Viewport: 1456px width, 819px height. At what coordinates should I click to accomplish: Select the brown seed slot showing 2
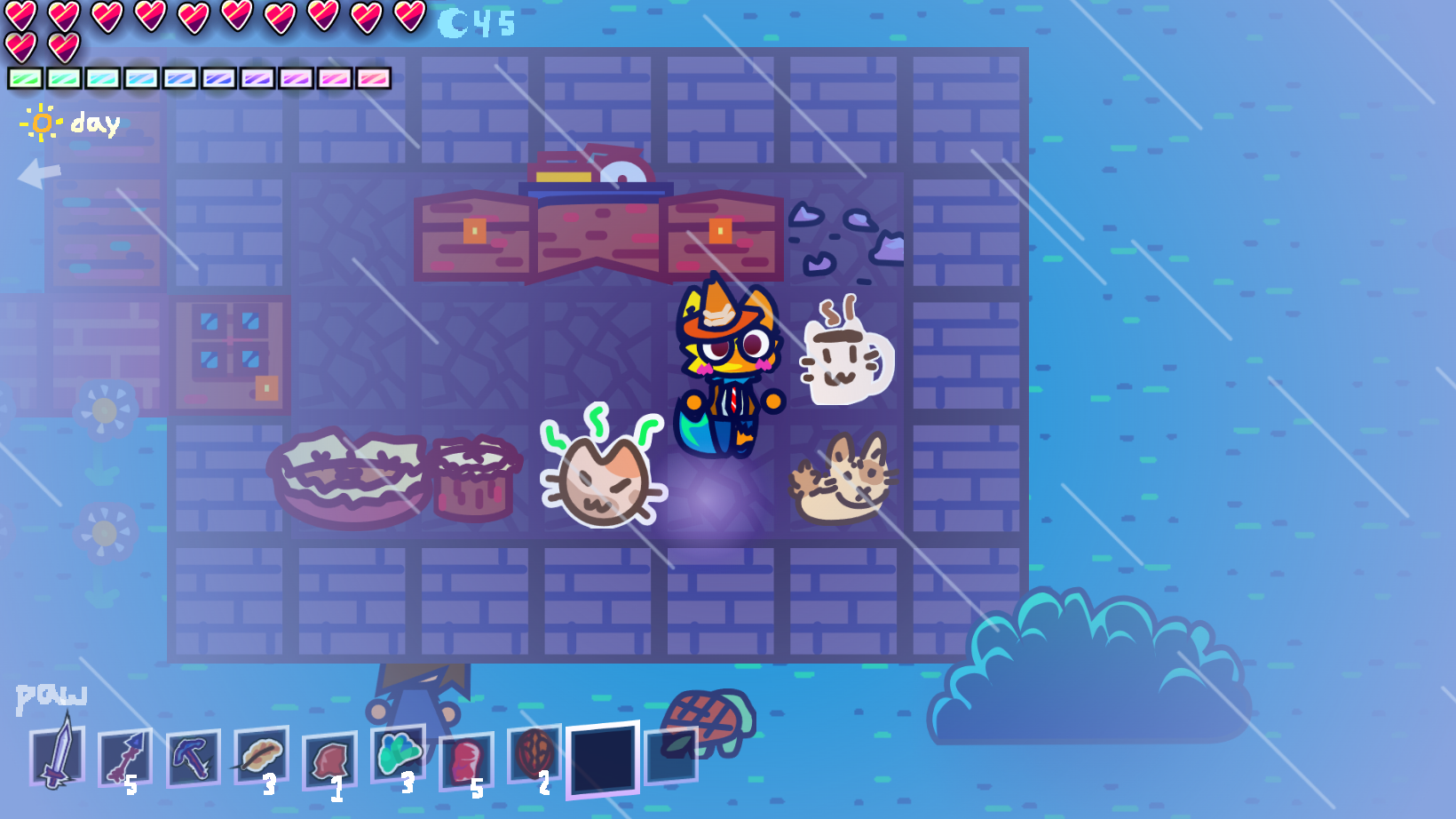coord(534,754)
